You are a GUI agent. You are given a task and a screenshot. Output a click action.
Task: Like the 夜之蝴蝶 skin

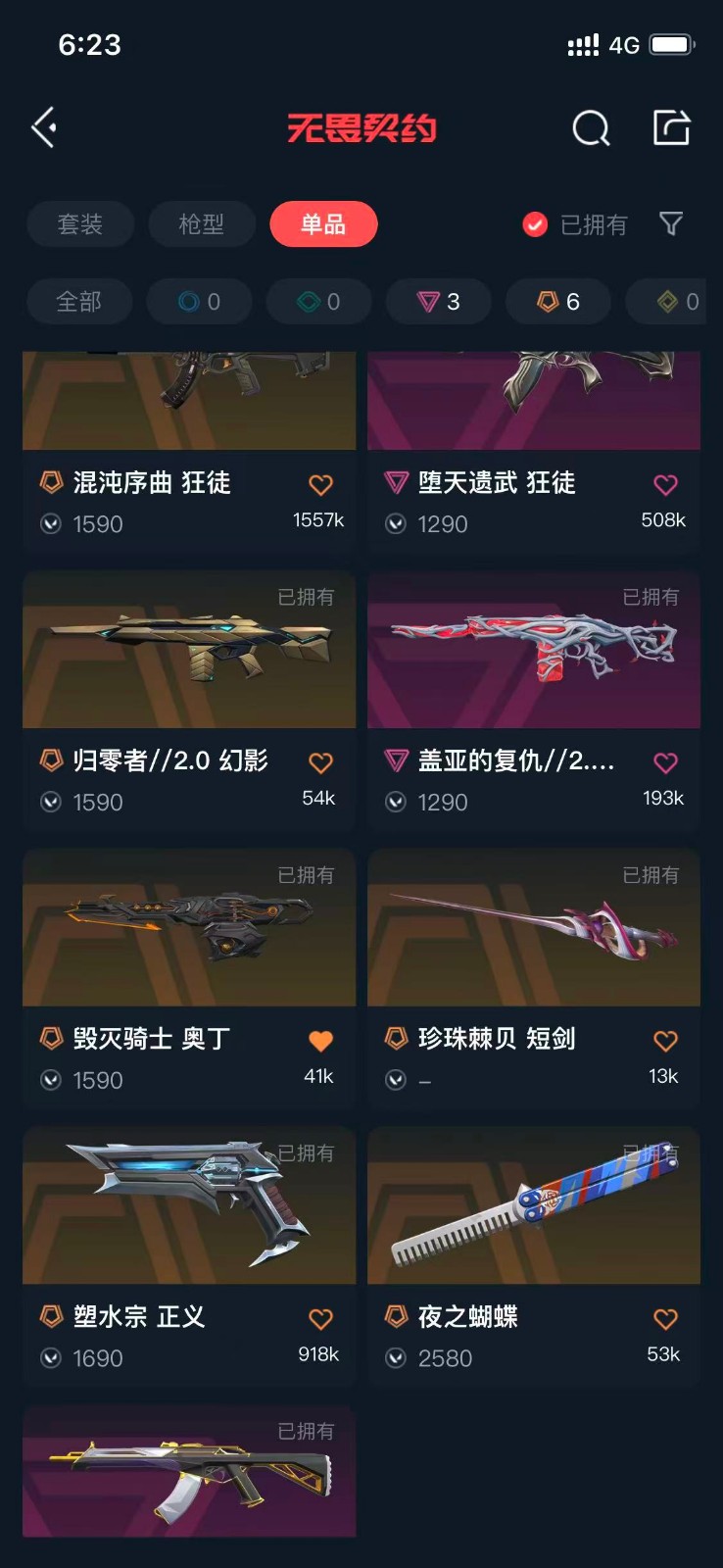665,1319
